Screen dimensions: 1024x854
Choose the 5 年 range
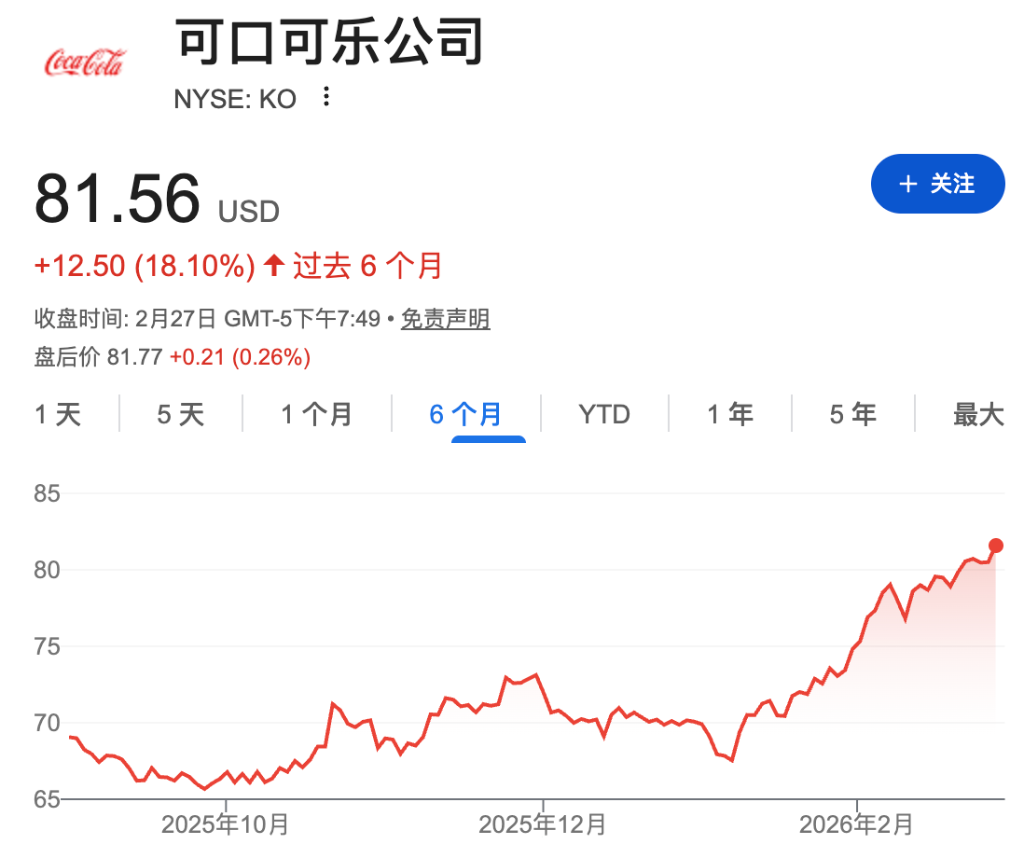[853, 414]
